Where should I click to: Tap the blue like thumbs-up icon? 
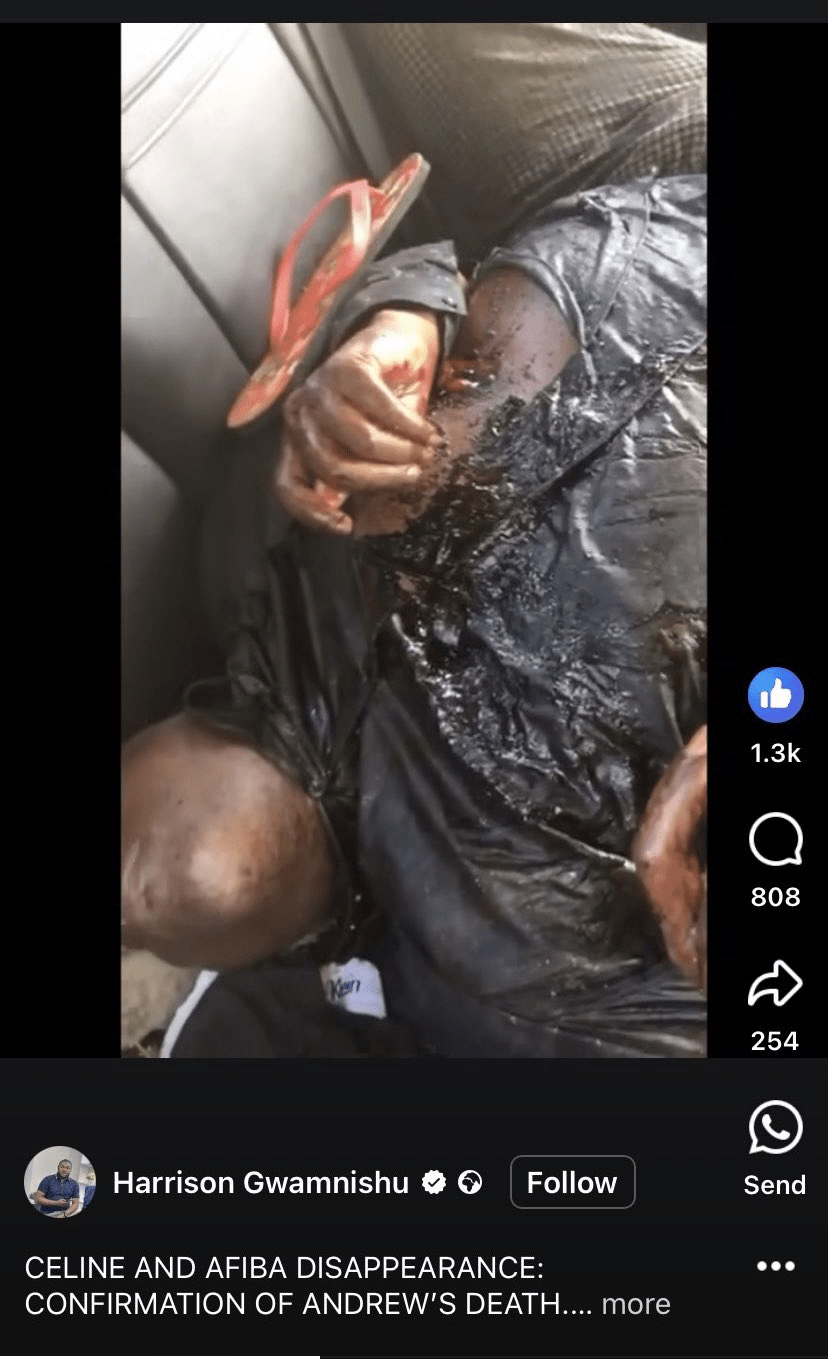point(776,695)
